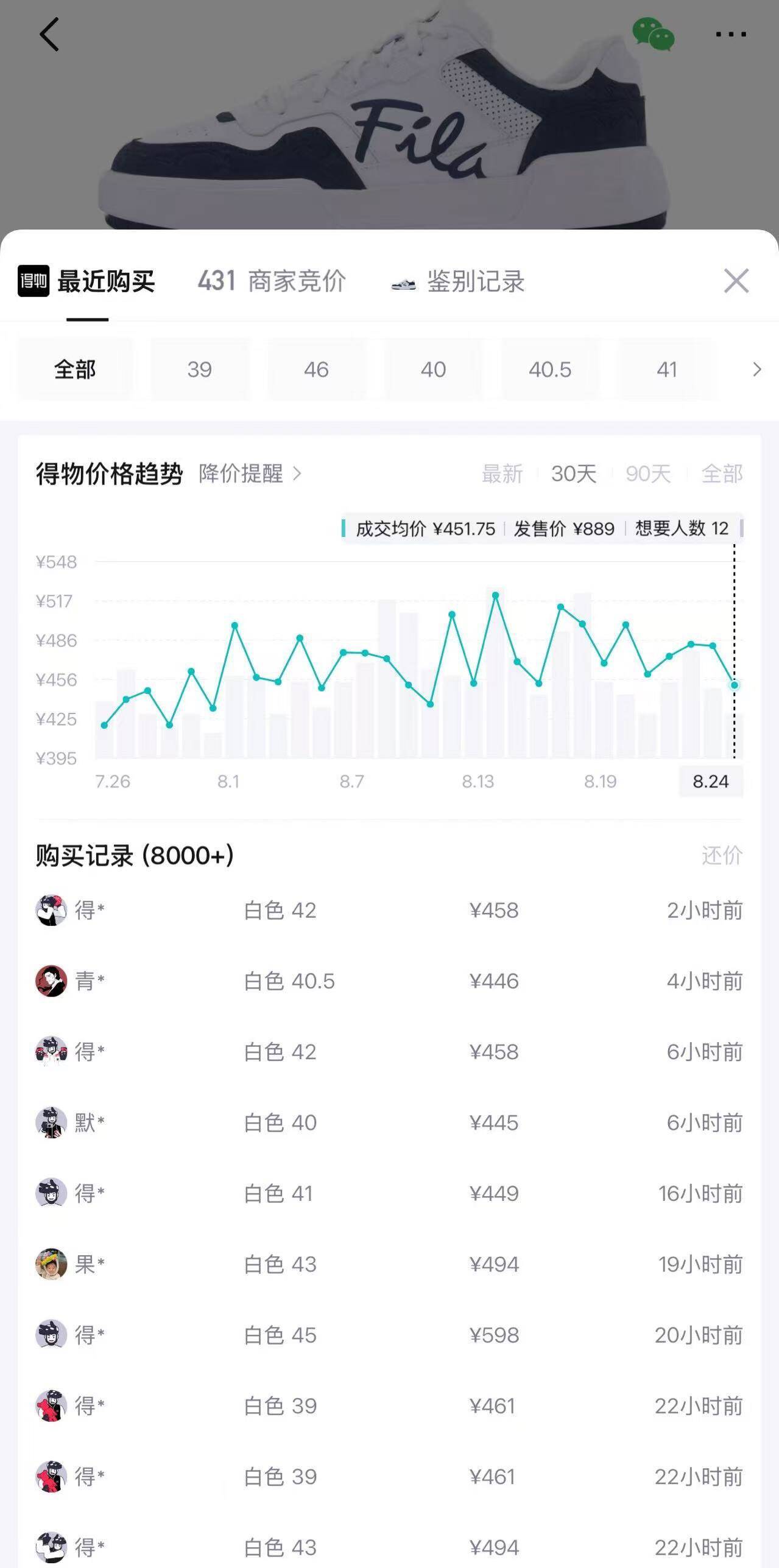Tap 还价 to make an offer
The image size is (779, 1568).
point(722,855)
